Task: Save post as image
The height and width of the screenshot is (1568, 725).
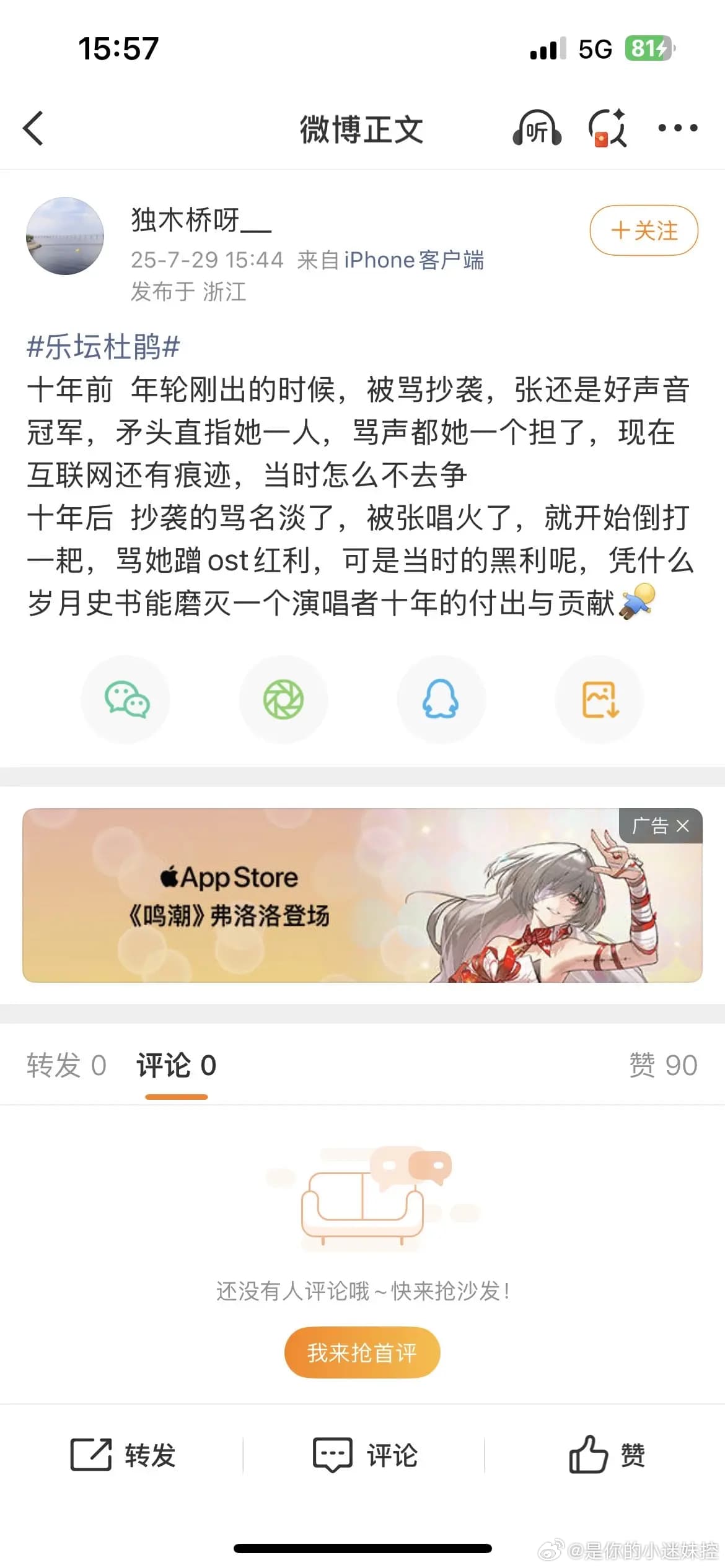Action: click(599, 700)
